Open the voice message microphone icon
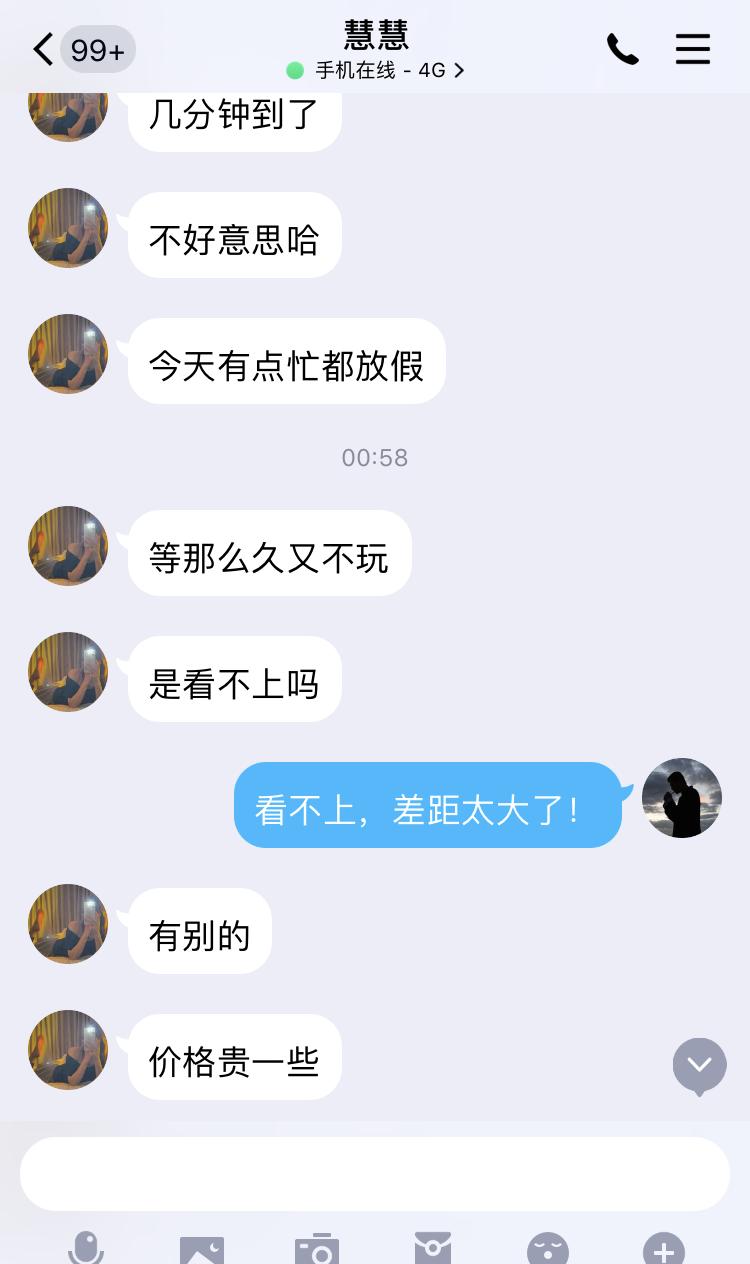The image size is (750, 1264). coord(86,1248)
